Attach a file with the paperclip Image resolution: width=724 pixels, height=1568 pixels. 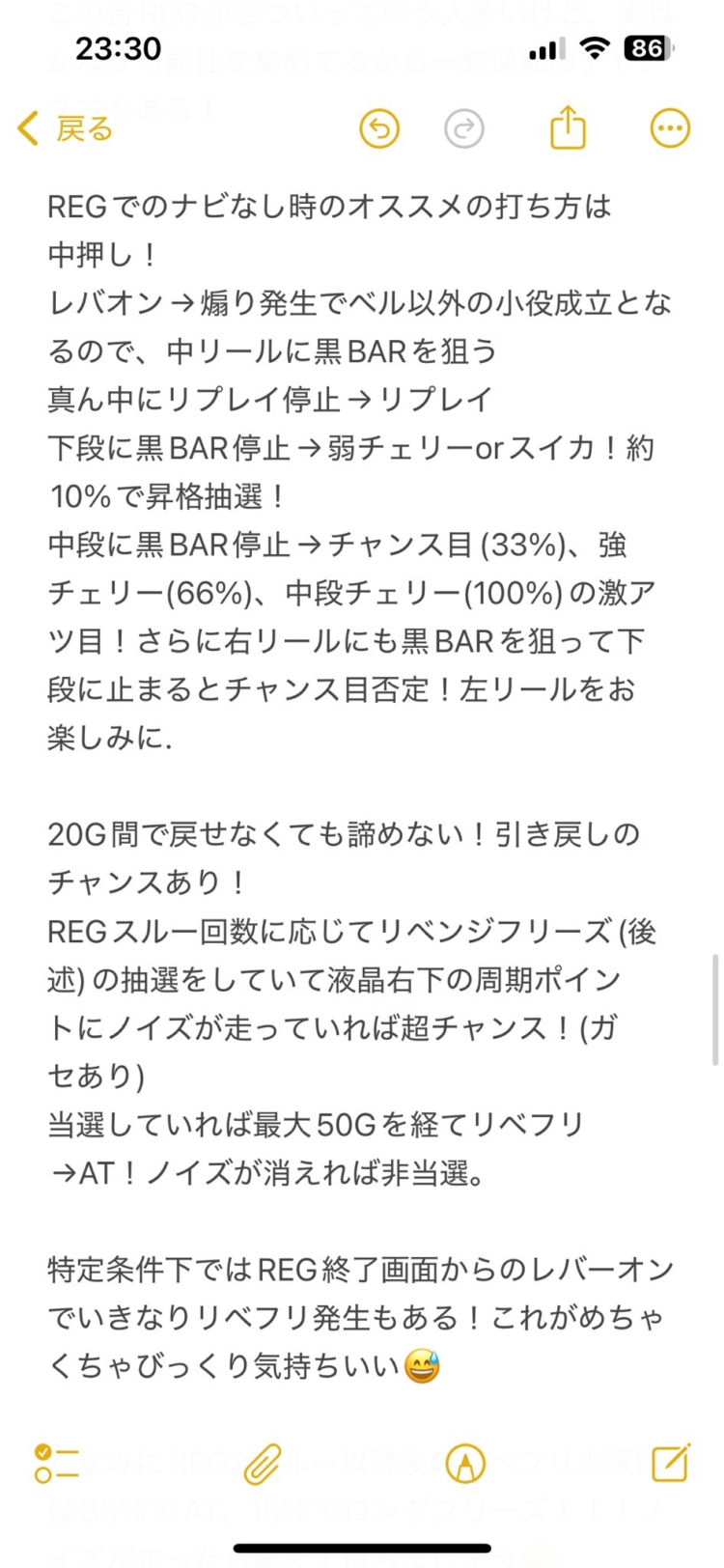[x=261, y=1464]
